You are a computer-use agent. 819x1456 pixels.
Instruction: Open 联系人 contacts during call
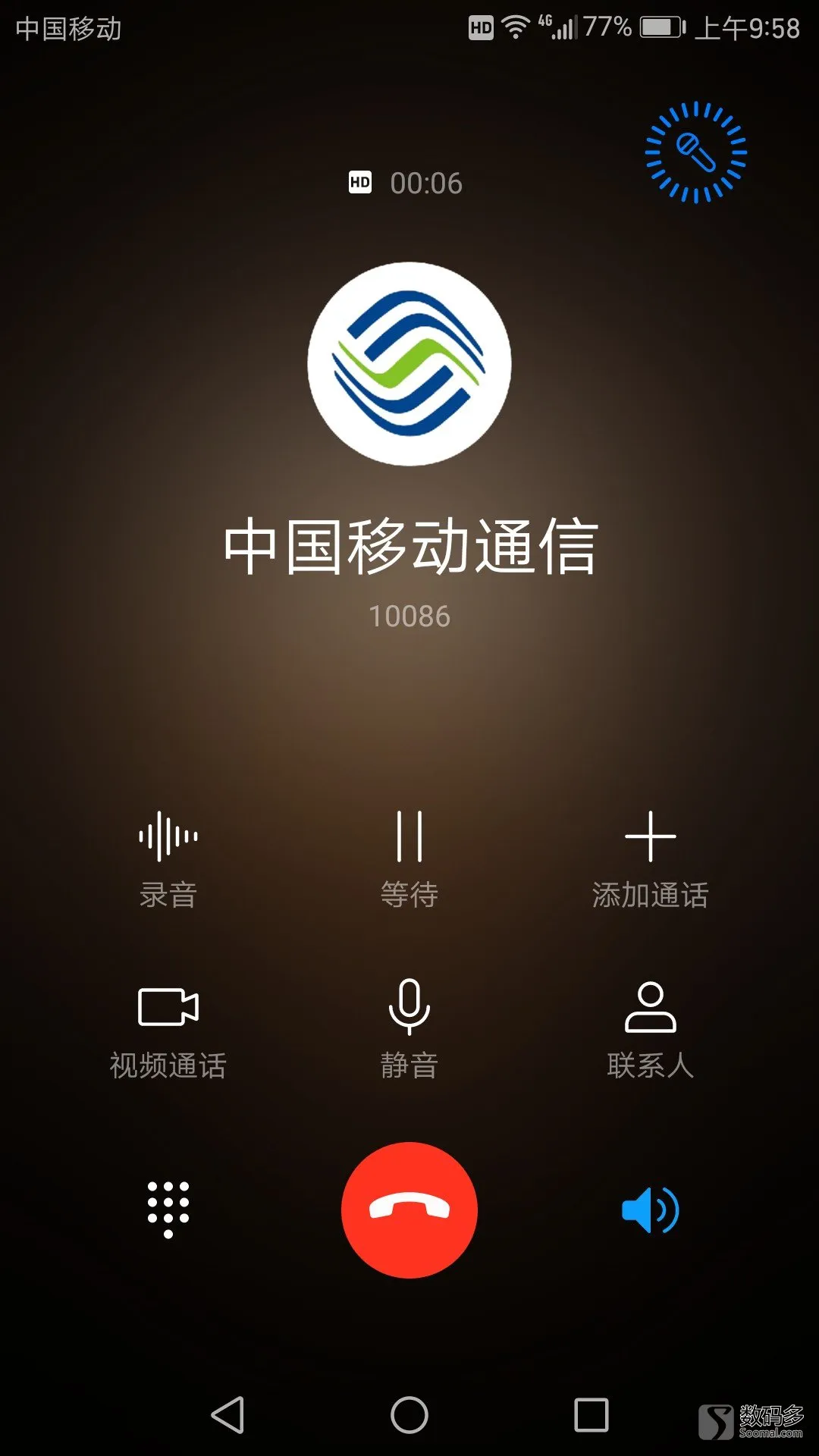650,1031
